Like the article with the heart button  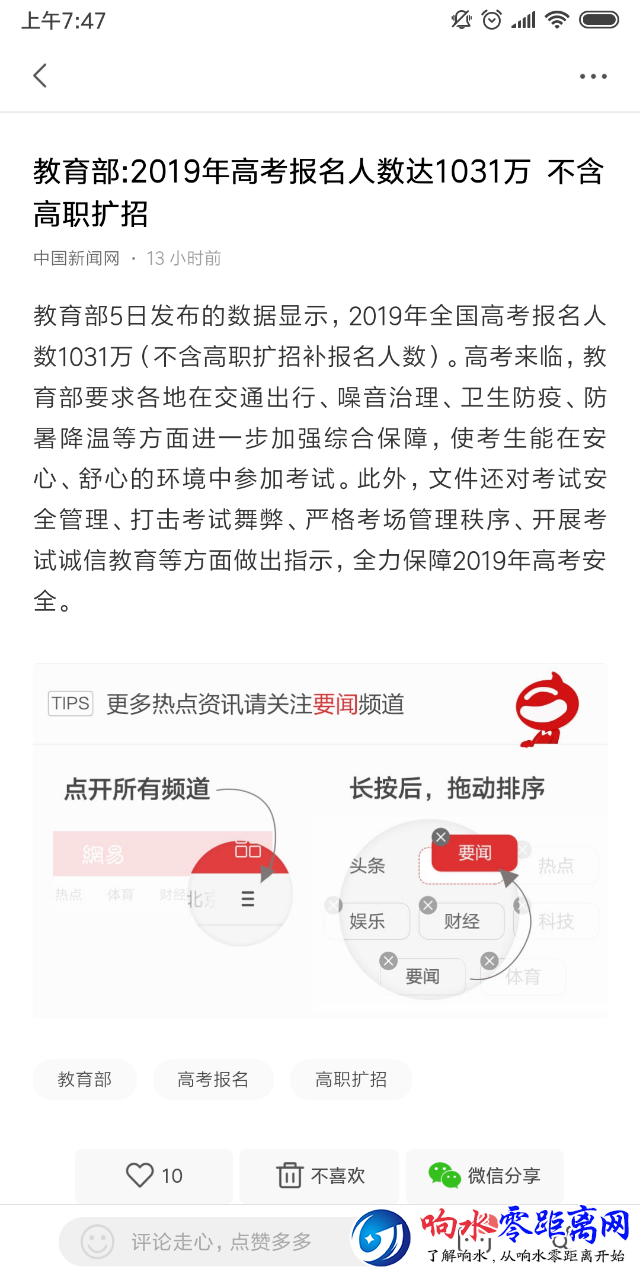(x=154, y=1176)
